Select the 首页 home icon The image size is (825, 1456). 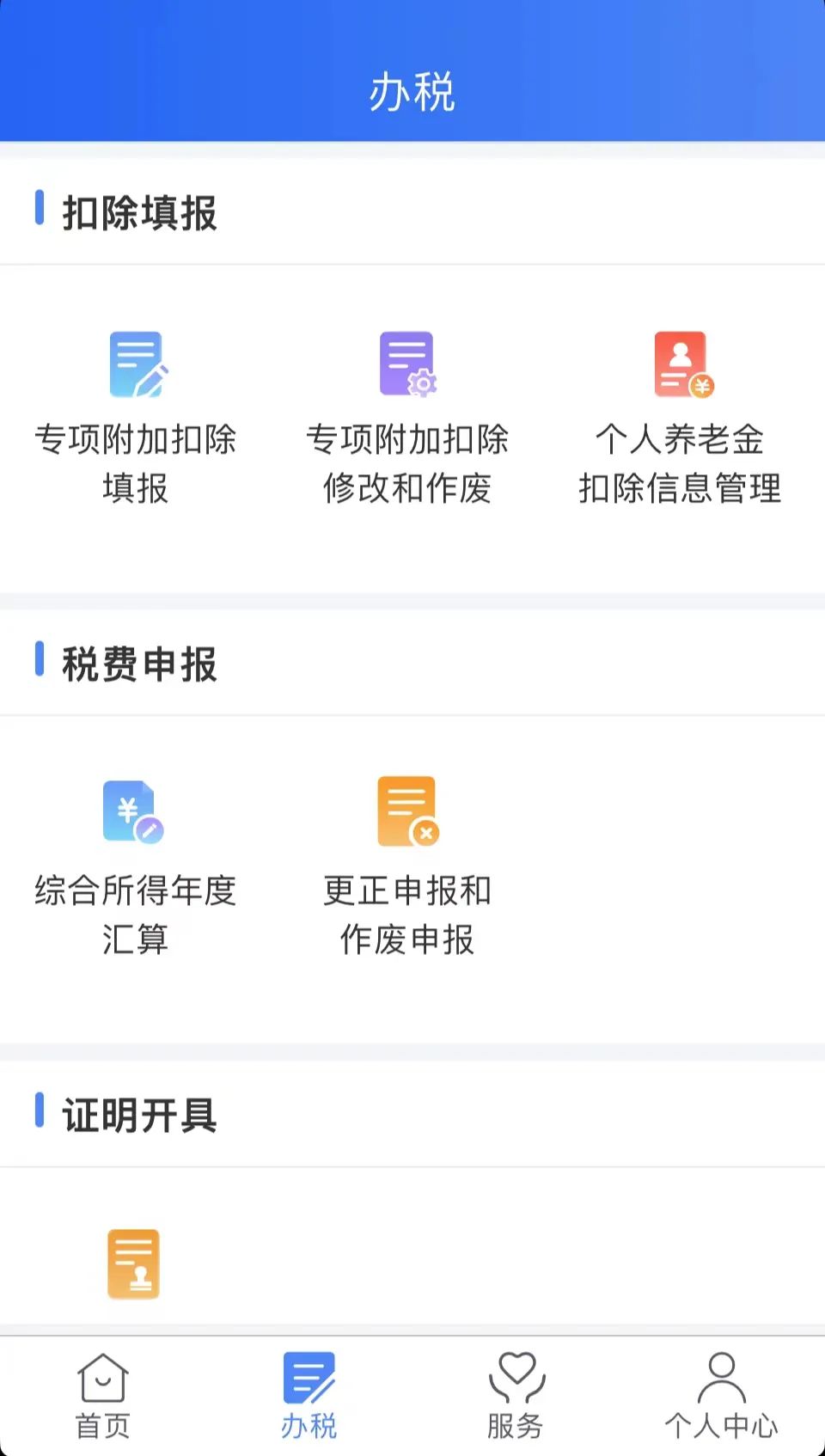coord(103,1380)
